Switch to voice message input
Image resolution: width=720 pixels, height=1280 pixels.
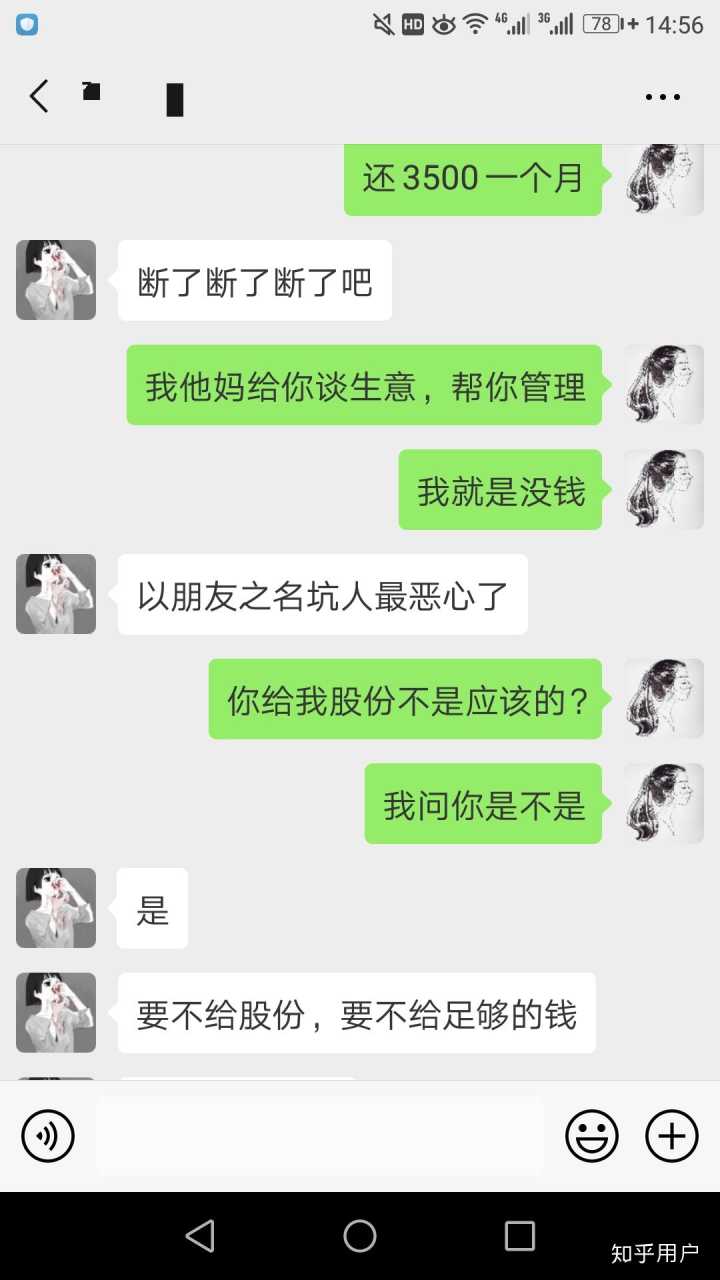click(x=48, y=1136)
